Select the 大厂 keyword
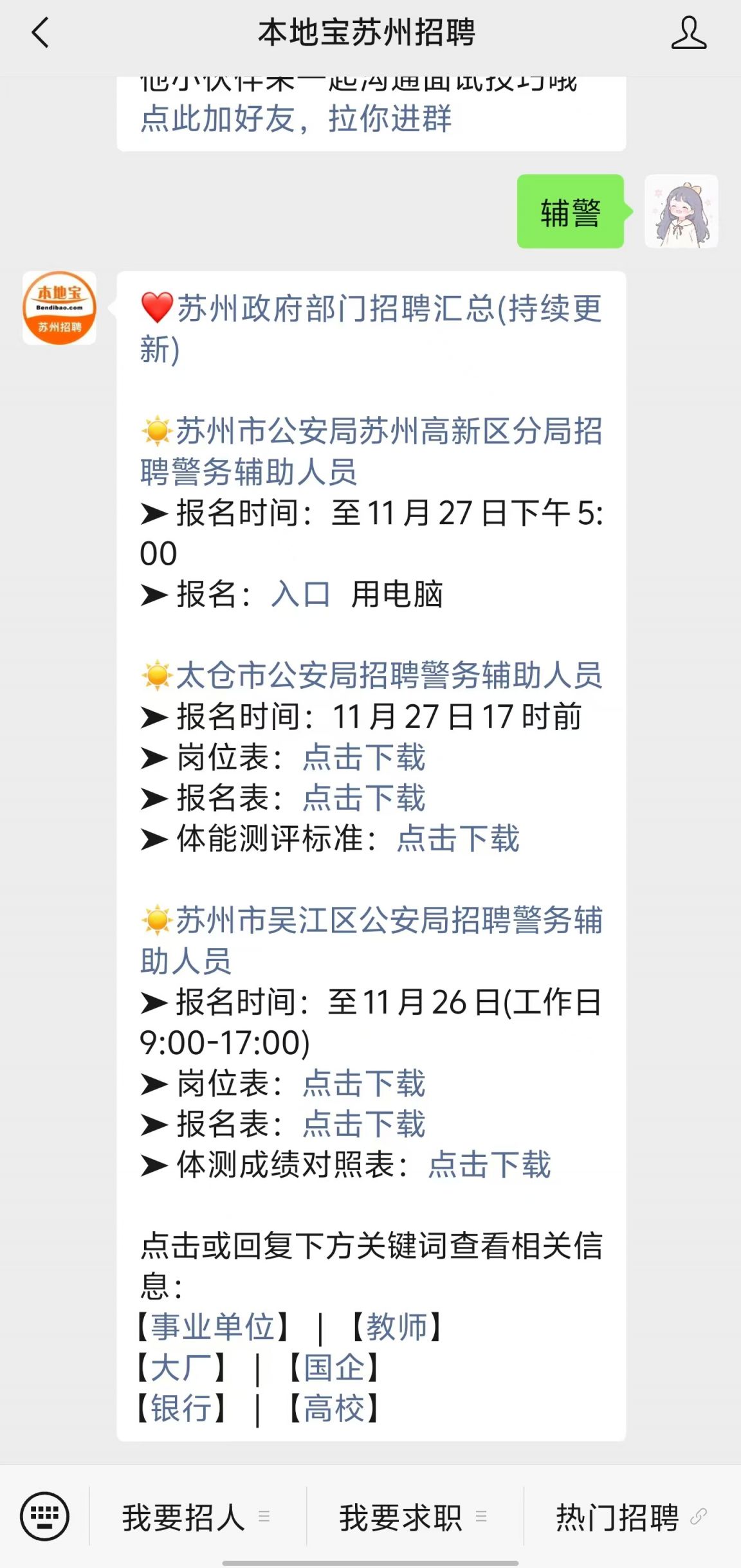741x1568 pixels. (x=181, y=1368)
